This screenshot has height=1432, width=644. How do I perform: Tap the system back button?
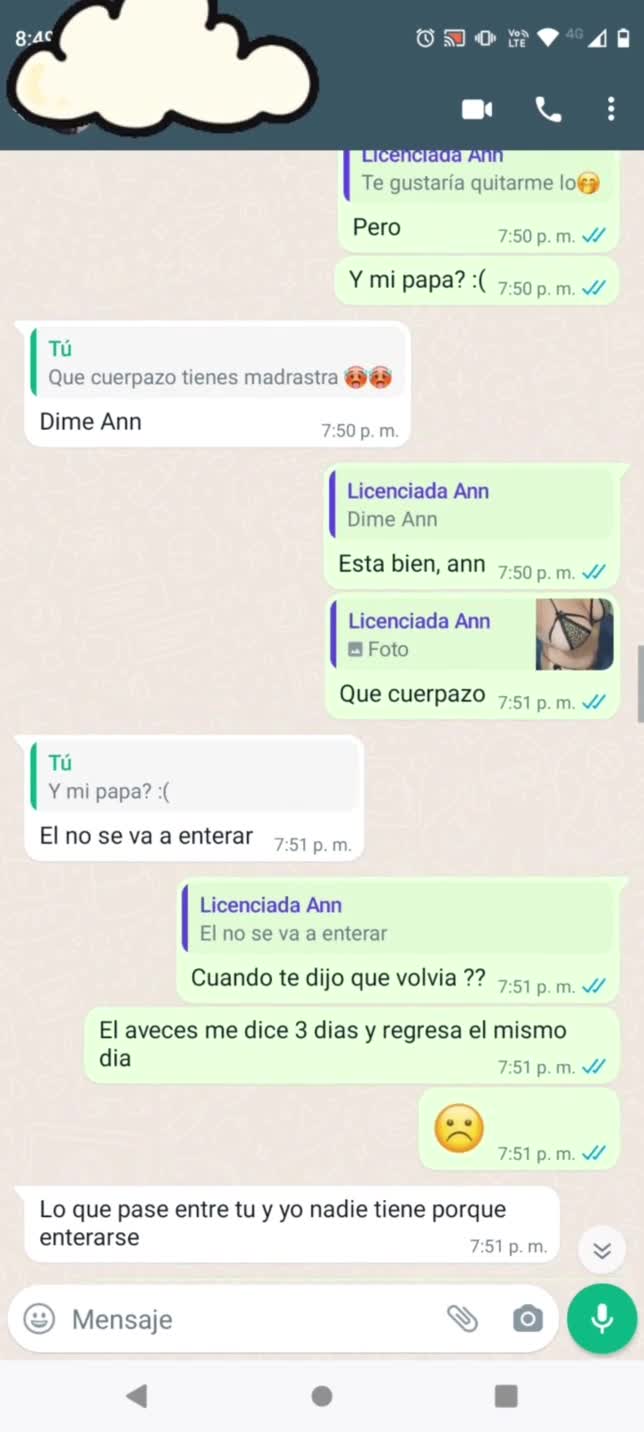point(137,1396)
